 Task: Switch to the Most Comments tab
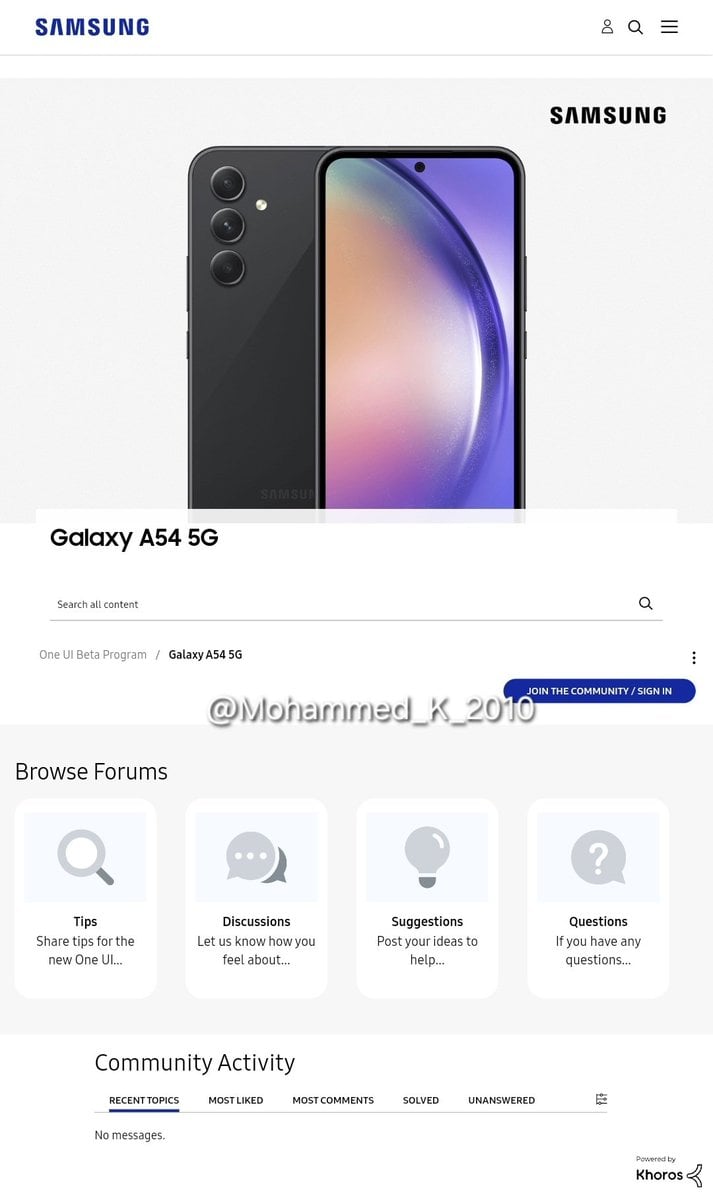(x=333, y=1100)
